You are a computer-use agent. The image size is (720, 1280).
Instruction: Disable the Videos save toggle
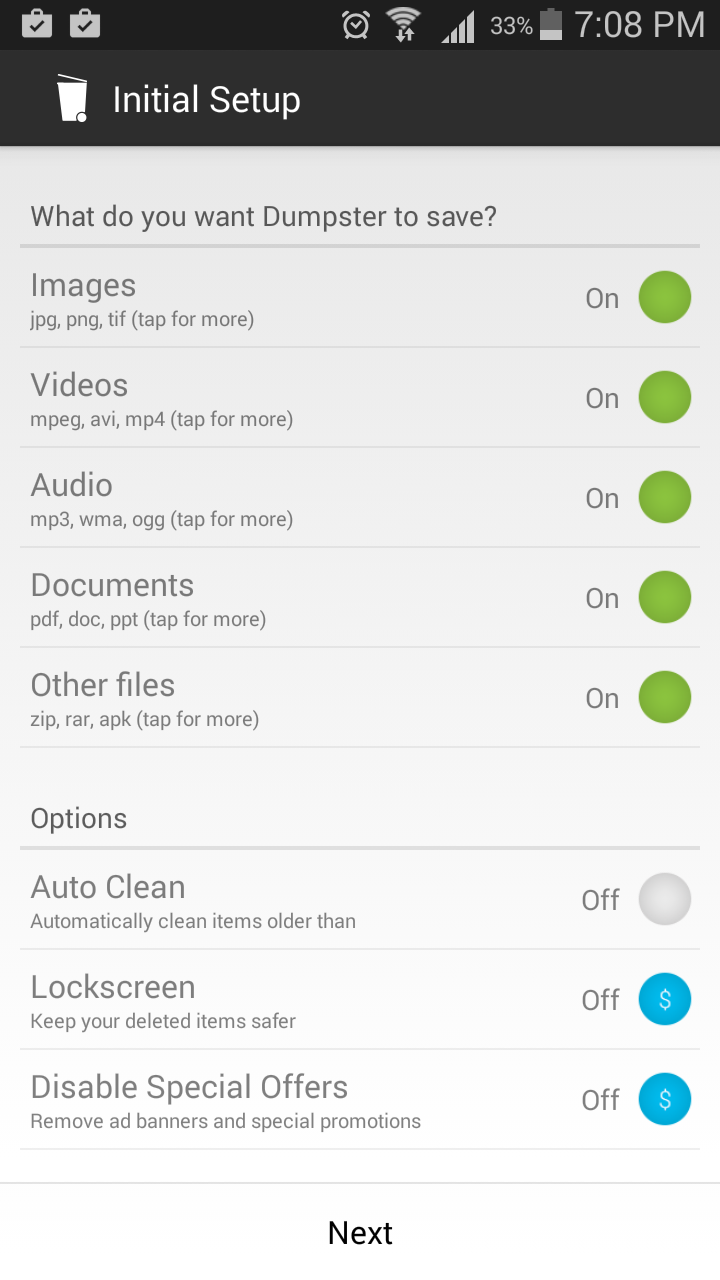(x=664, y=397)
